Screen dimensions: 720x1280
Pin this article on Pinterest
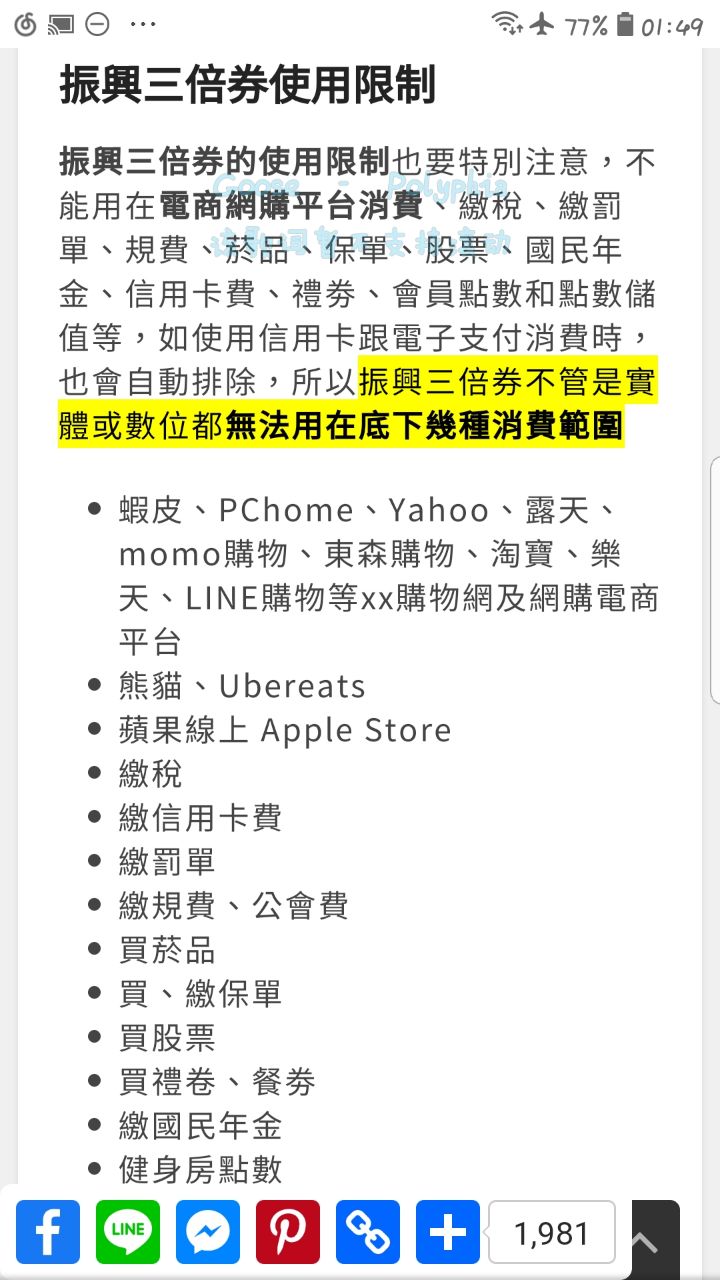pos(288,1232)
